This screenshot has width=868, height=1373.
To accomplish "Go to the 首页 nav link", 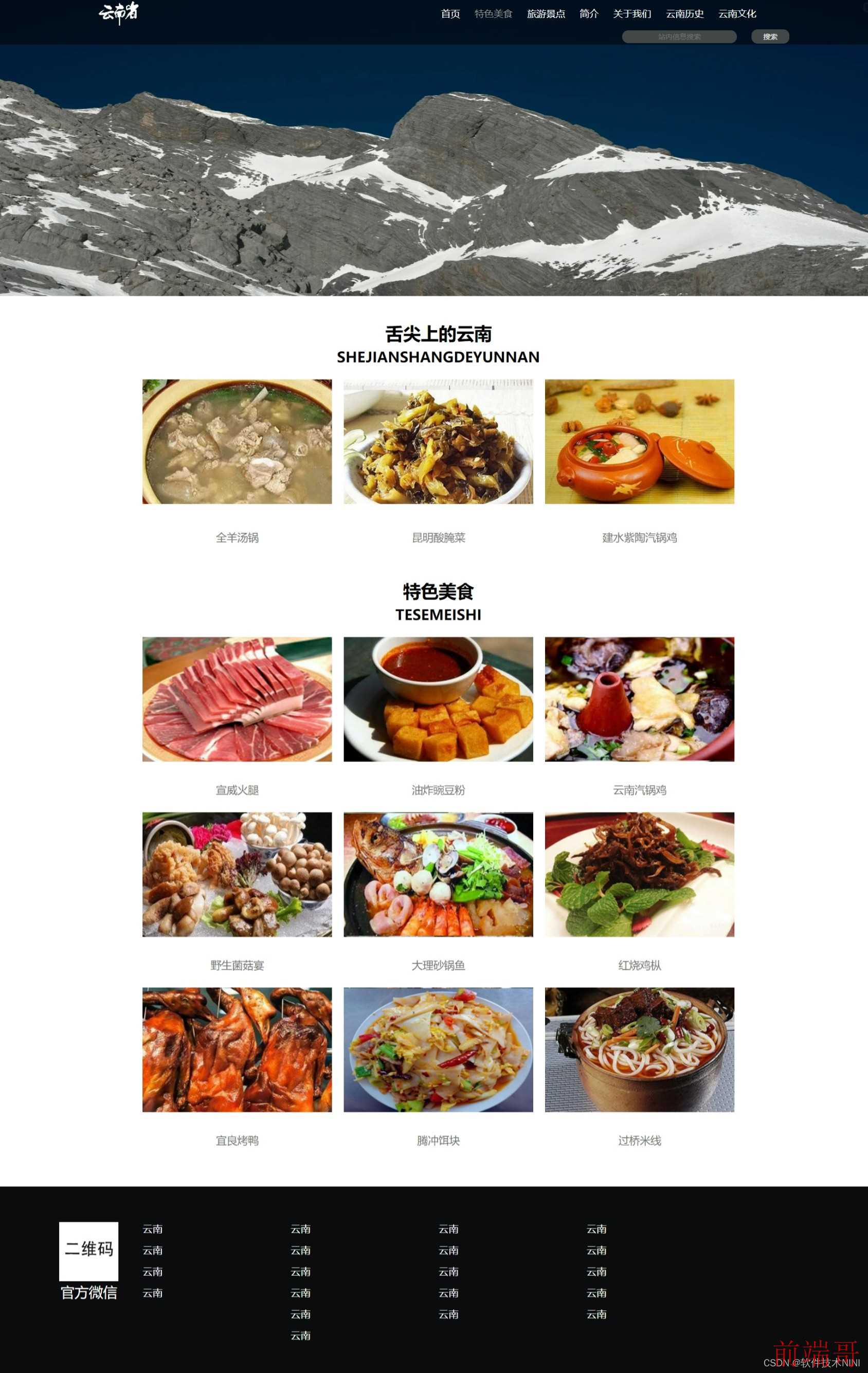I will (x=450, y=14).
